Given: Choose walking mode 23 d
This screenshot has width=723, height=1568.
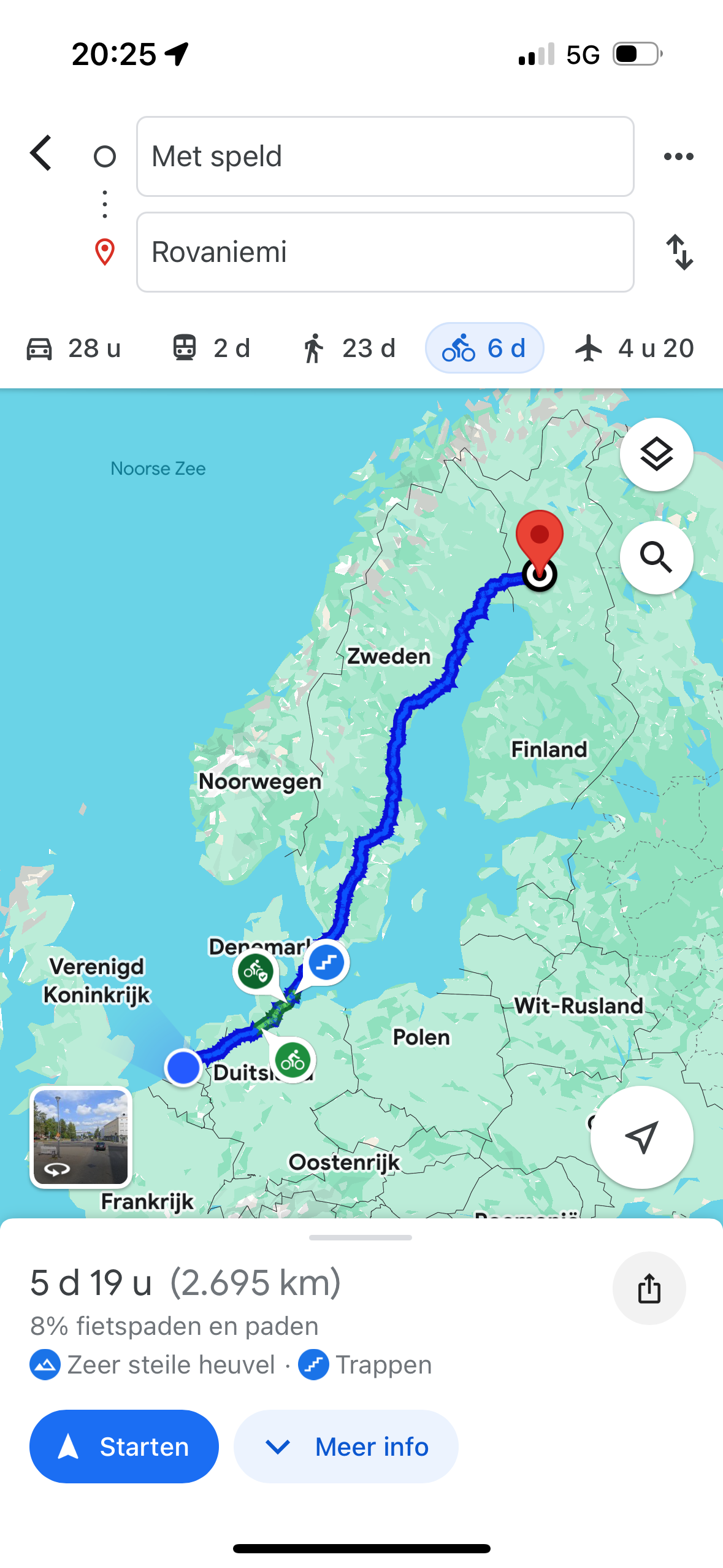Looking at the screenshot, I should [348, 348].
